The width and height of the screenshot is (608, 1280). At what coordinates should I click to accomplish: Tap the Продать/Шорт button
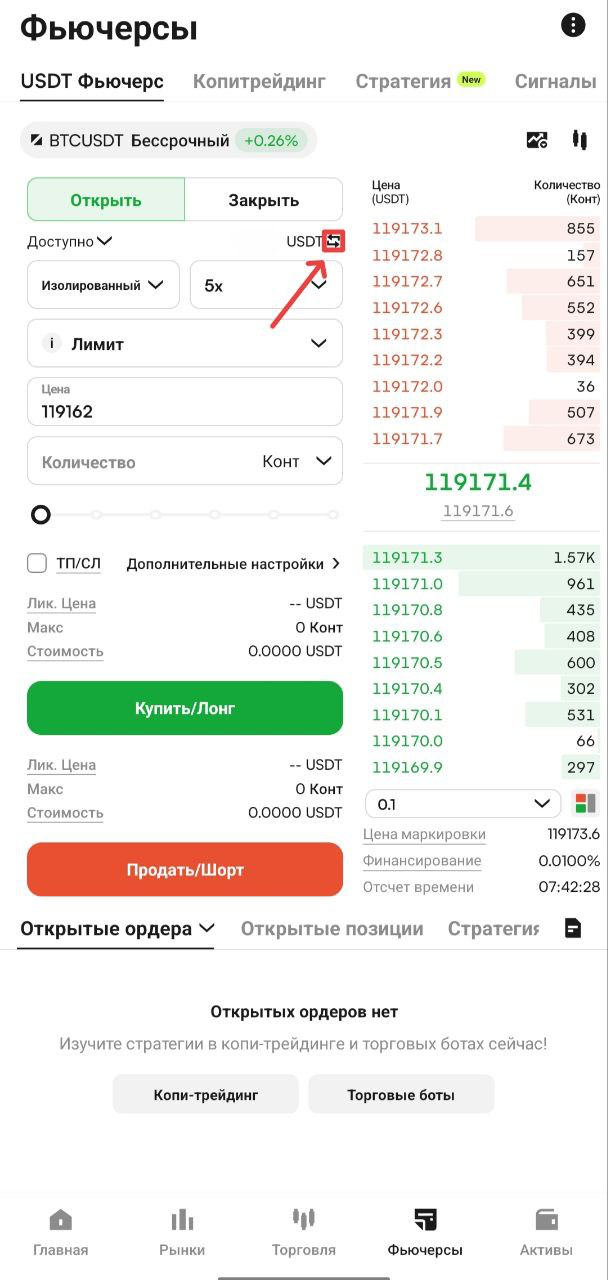pos(185,869)
